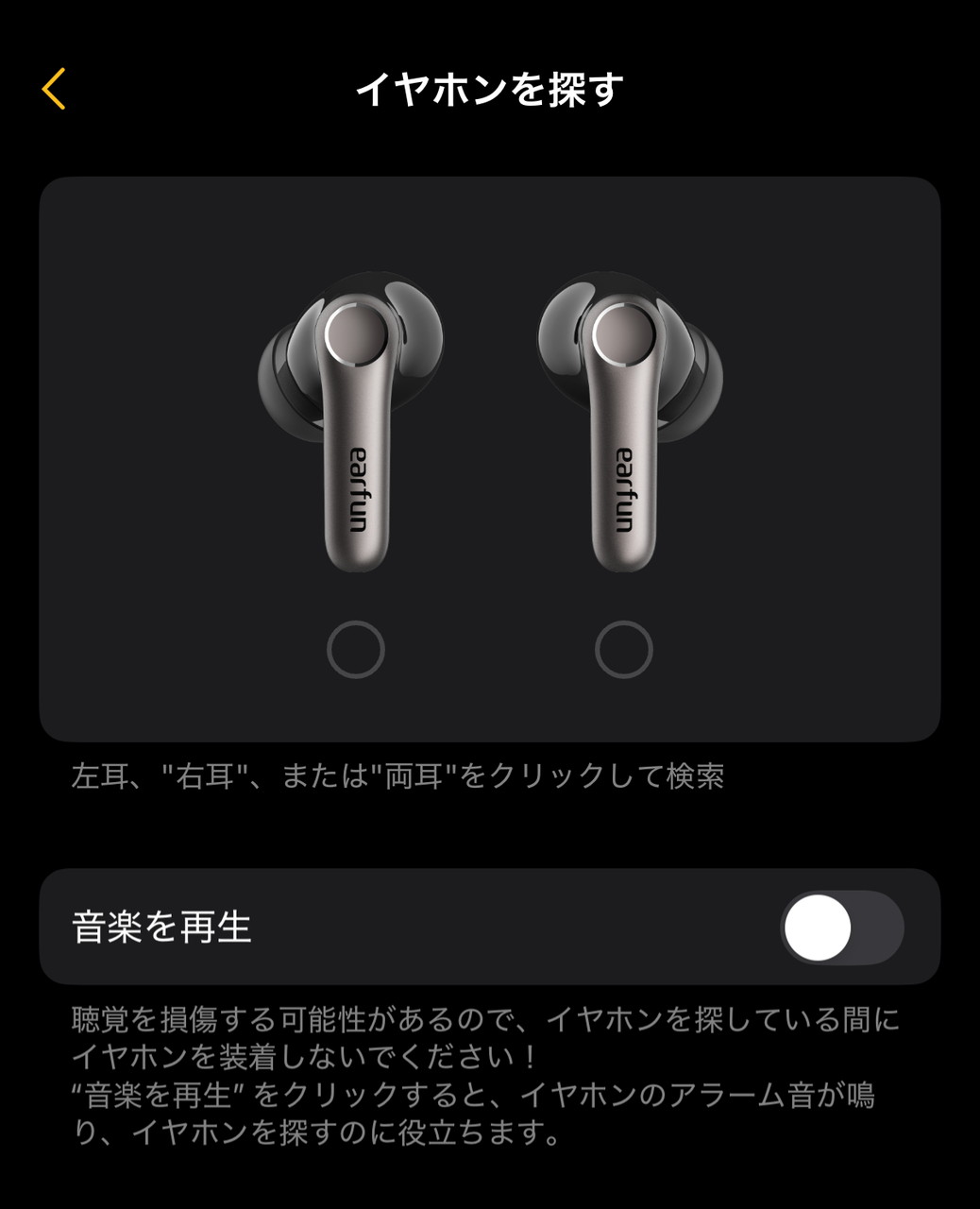Viewport: 980px width, 1209px height.
Task: Select the right earbud radio circle
Action: point(623,650)
